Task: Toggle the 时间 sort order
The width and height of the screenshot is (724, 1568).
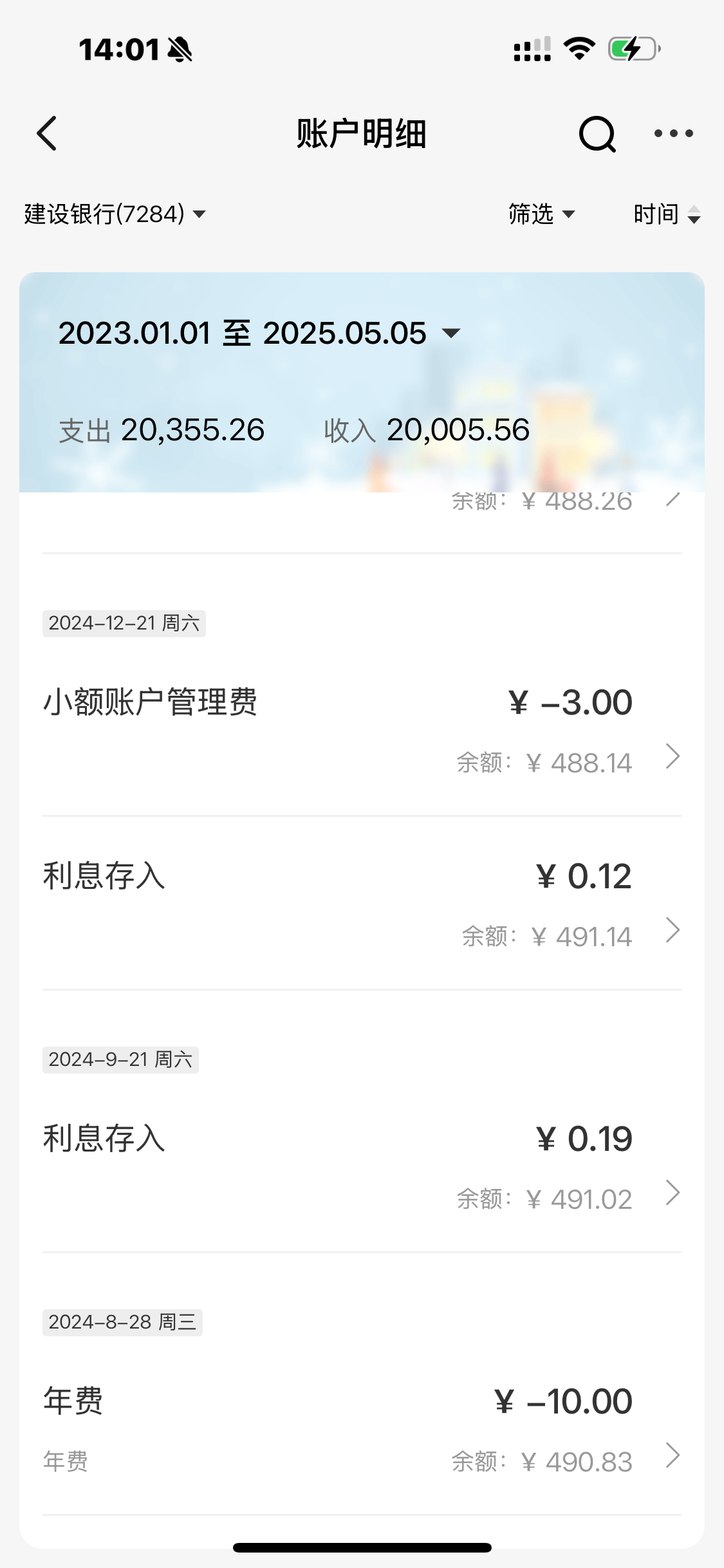Action: pyautogui.click(x=666, y=214)
